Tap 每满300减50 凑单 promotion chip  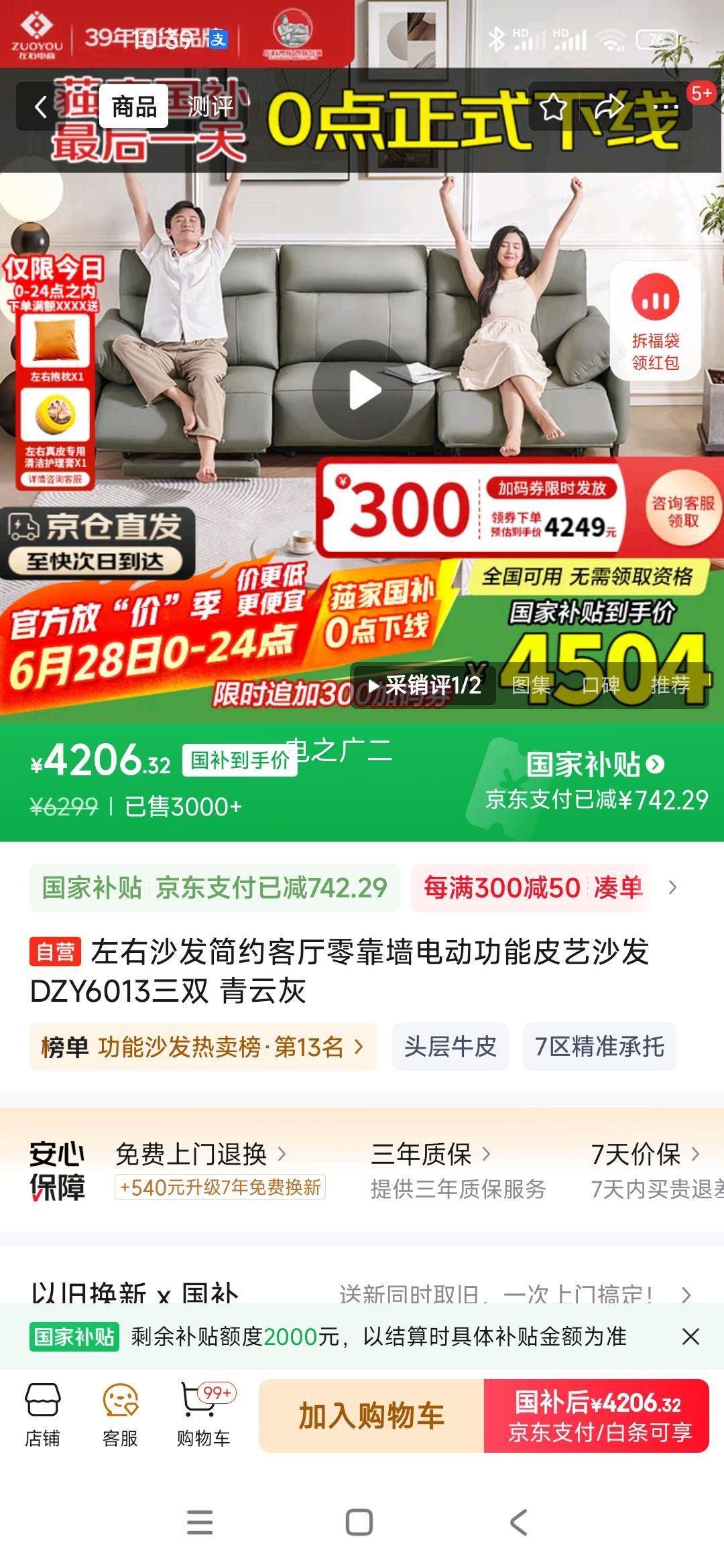(x=532, y=888)
